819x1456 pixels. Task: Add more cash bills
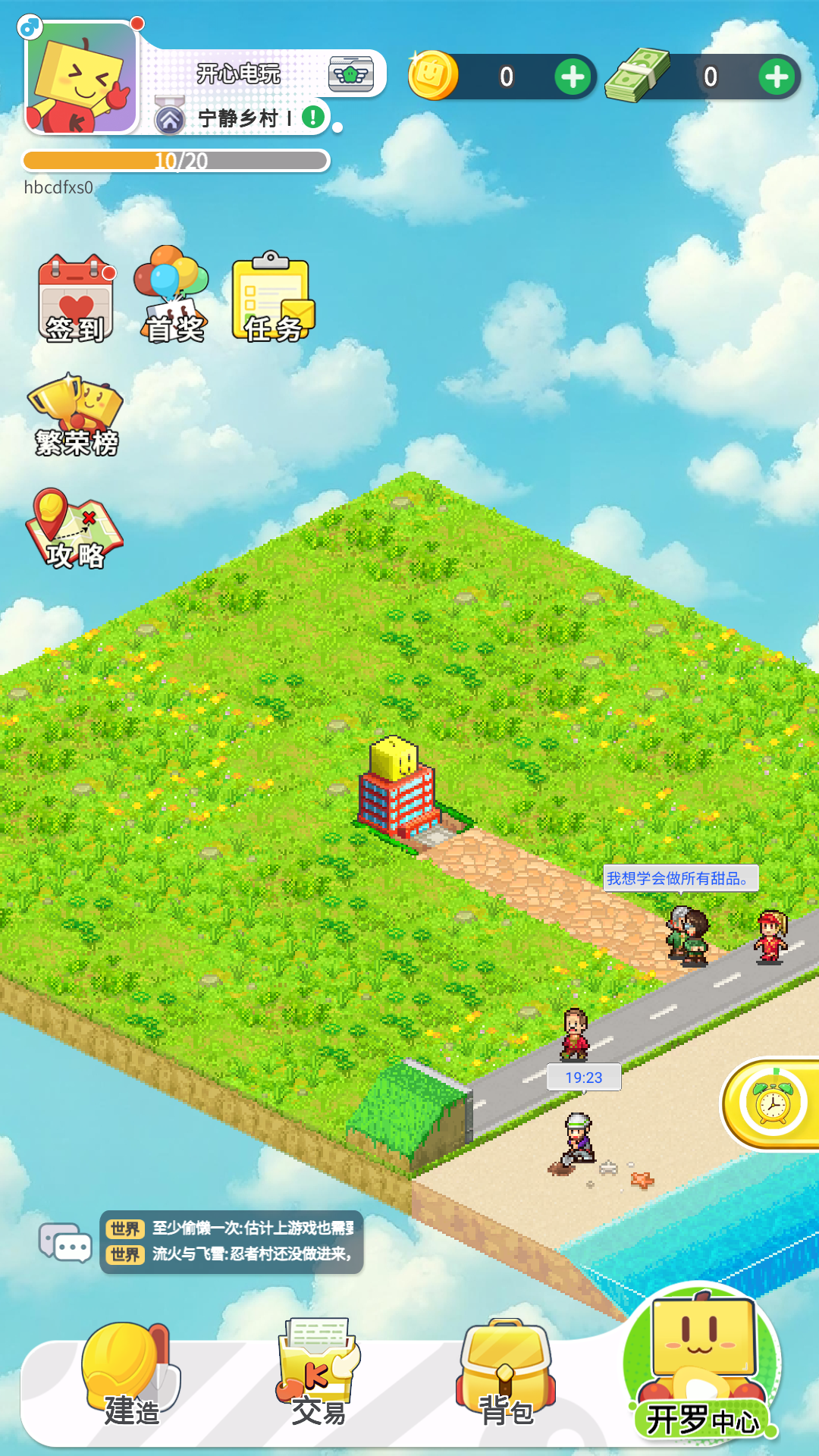[x=777, y=77]
